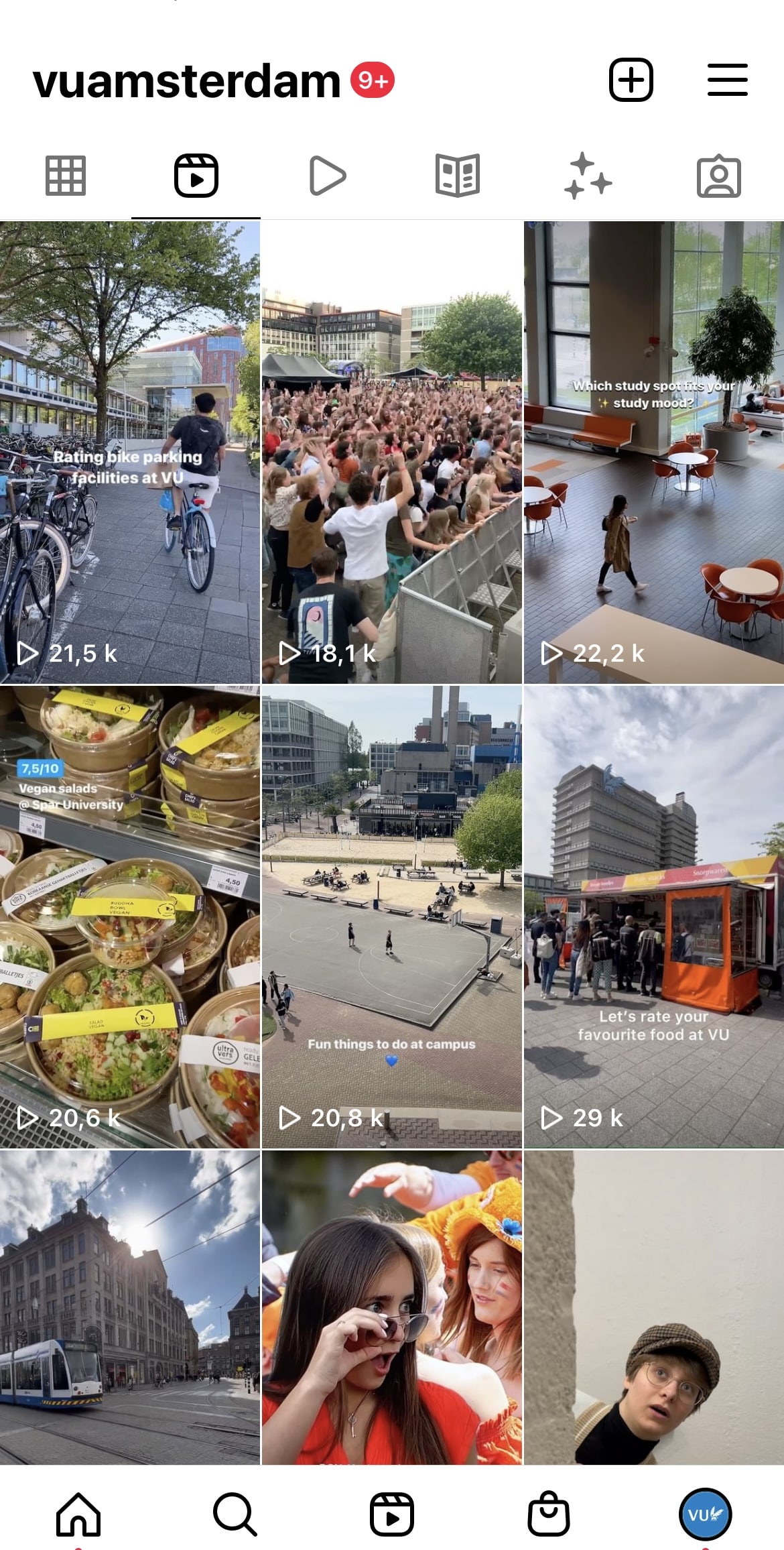Open the Reels tab in bottom bar
Viewport: 784px width, 1550px height.
[391, 1514]
